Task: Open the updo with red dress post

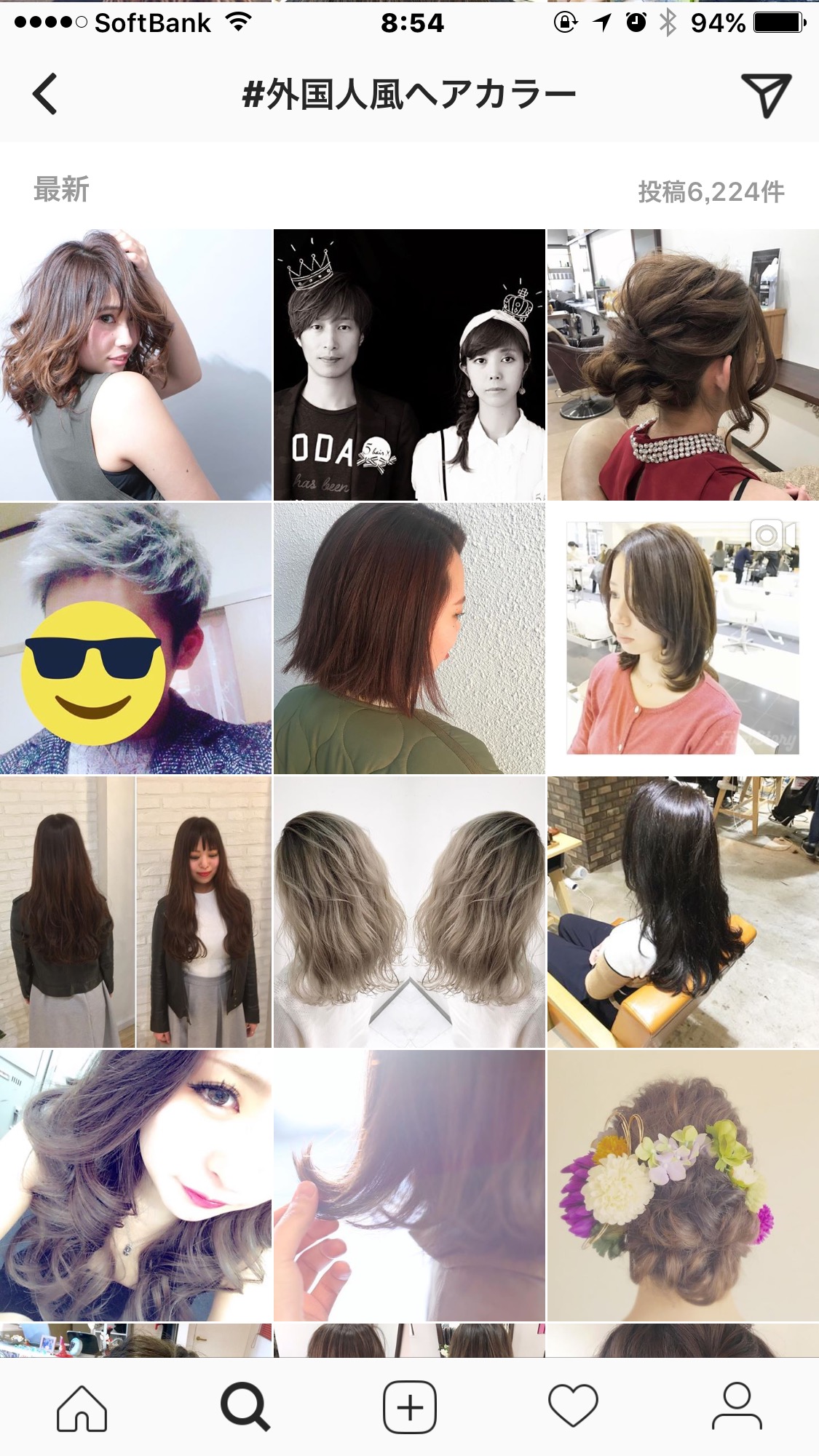Action: point(683,365)
